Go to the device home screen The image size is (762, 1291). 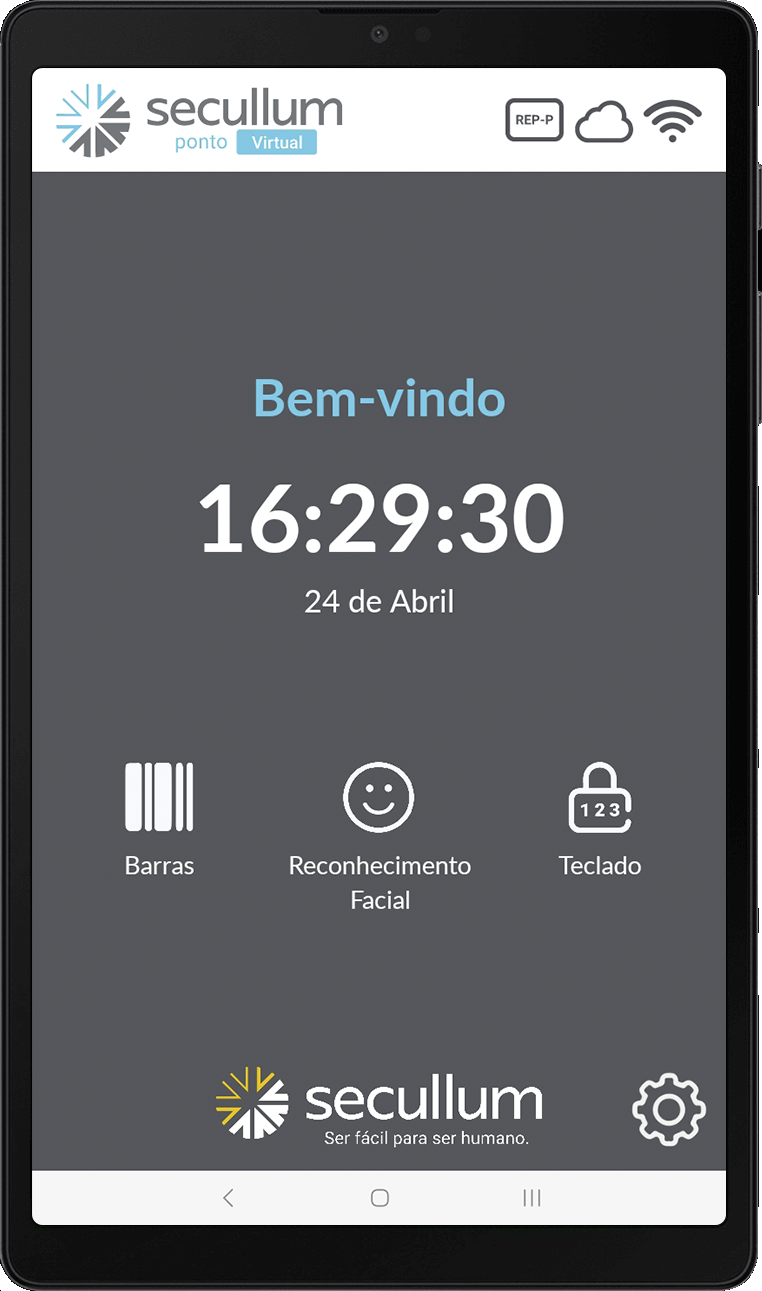click(x=380, y=1197)
